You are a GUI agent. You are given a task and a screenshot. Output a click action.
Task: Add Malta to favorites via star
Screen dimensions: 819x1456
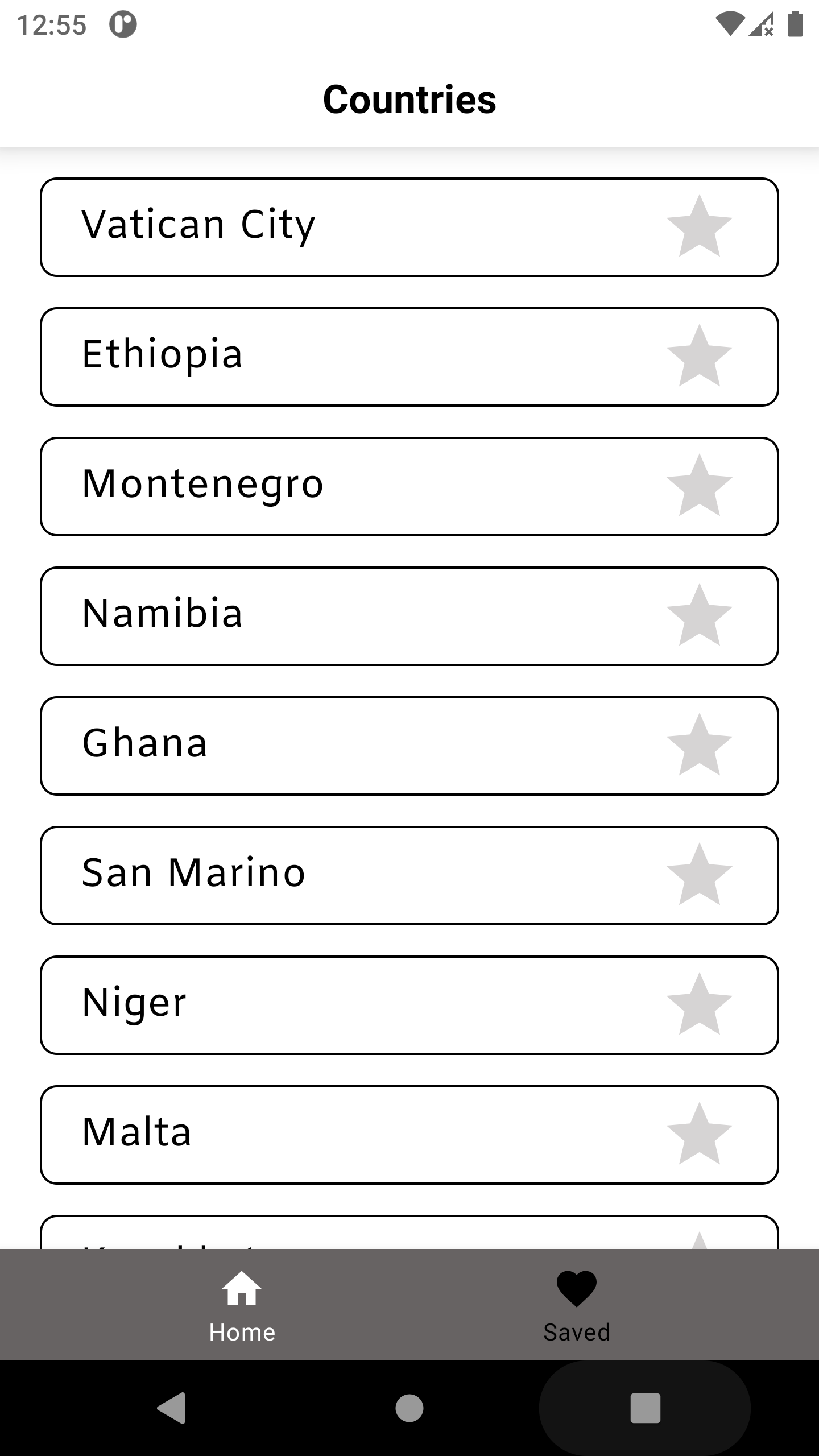(699, 1134)
